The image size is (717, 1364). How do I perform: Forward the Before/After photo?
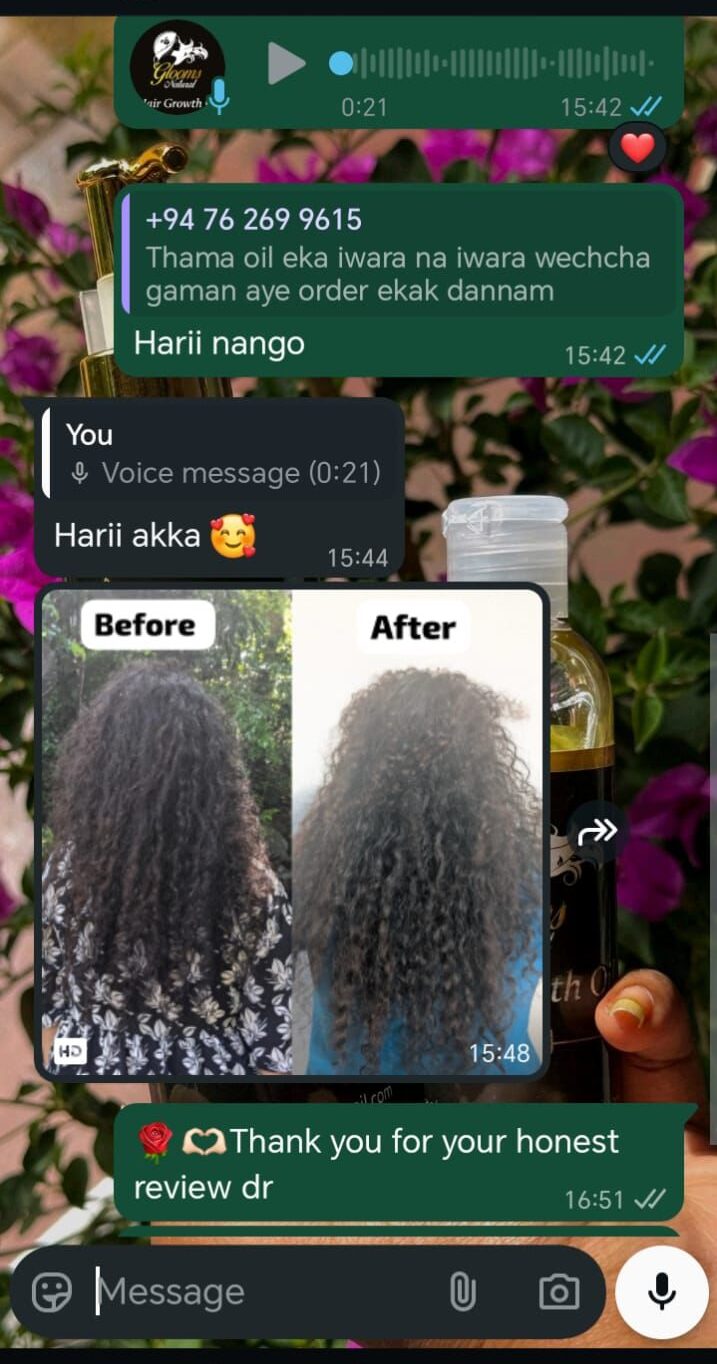coord(599,832)
